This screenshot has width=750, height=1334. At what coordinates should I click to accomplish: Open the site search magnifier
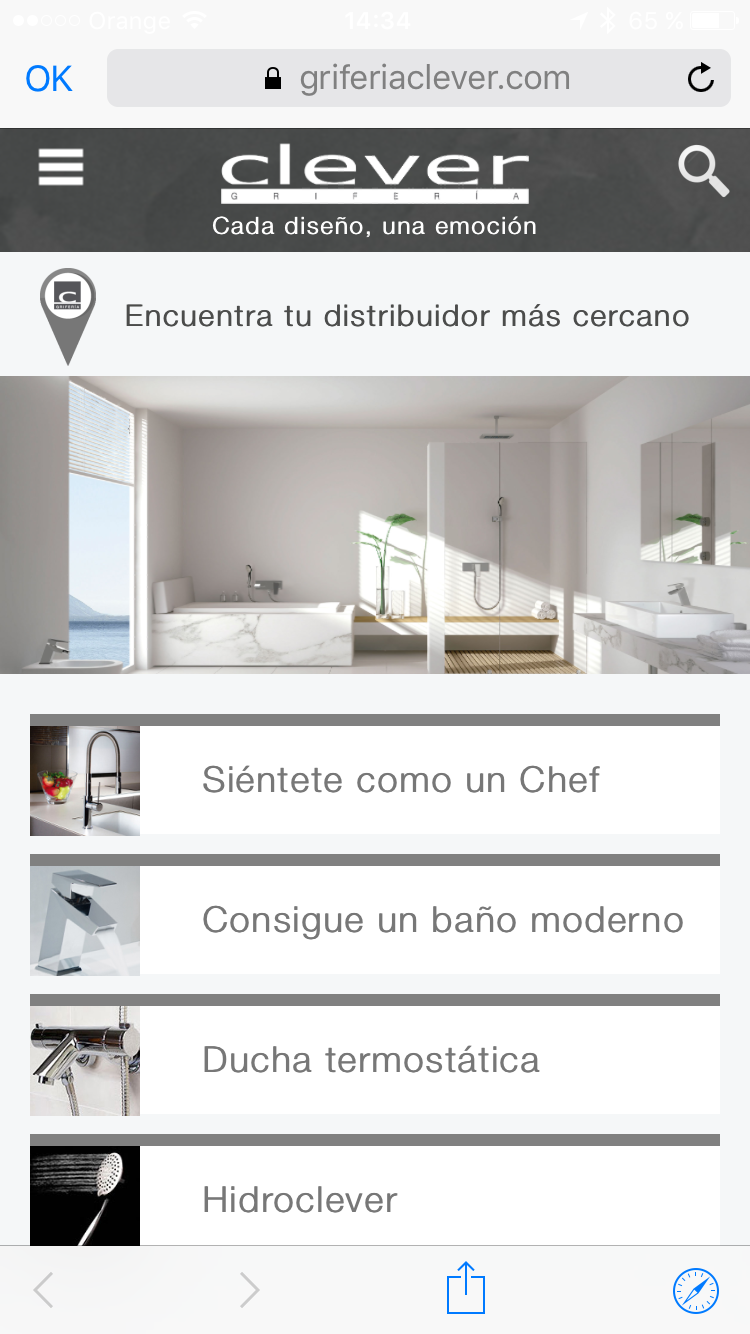(x=703, y=171)
